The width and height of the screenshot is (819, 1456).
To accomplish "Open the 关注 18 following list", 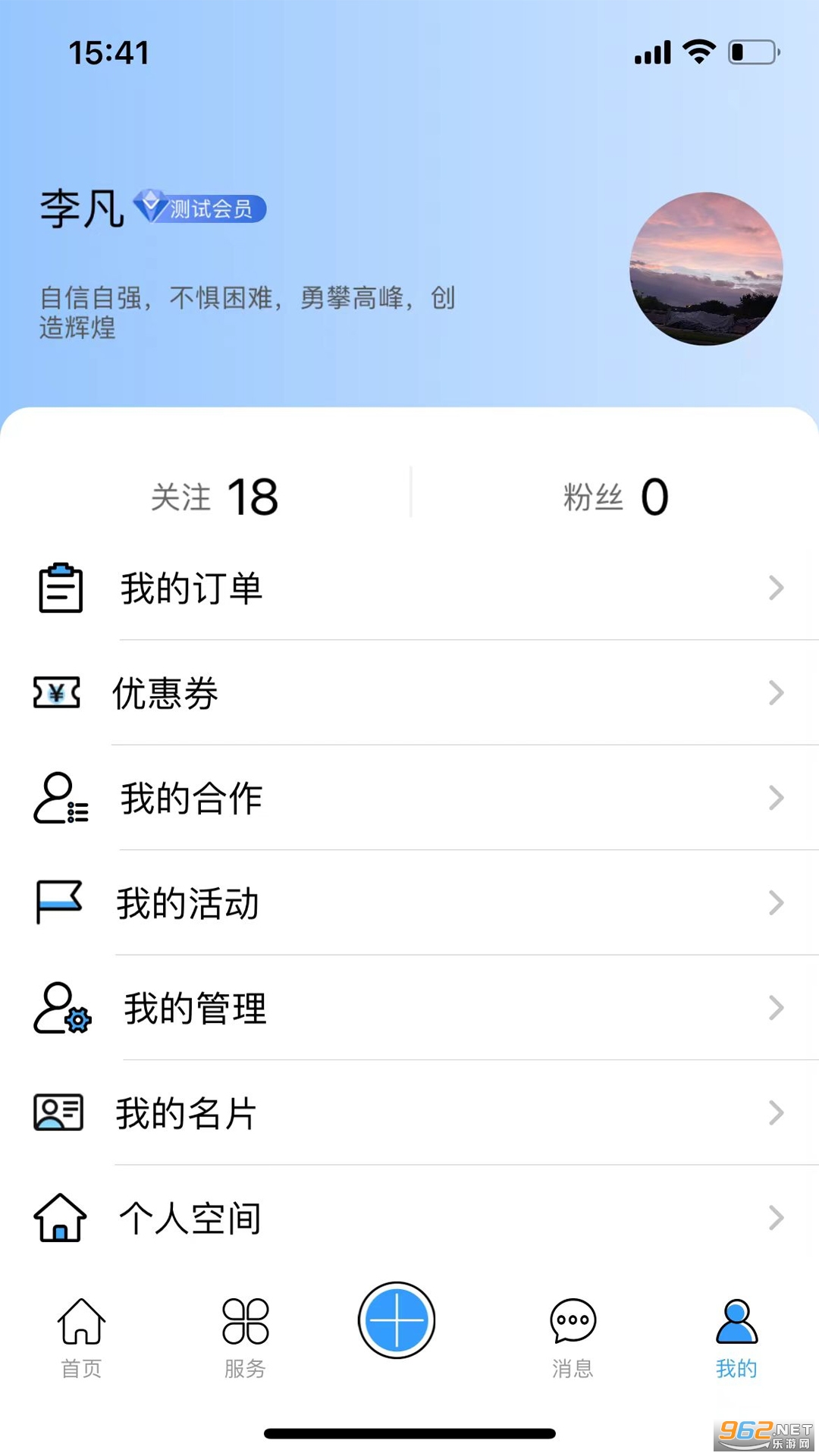I will 216,497.
